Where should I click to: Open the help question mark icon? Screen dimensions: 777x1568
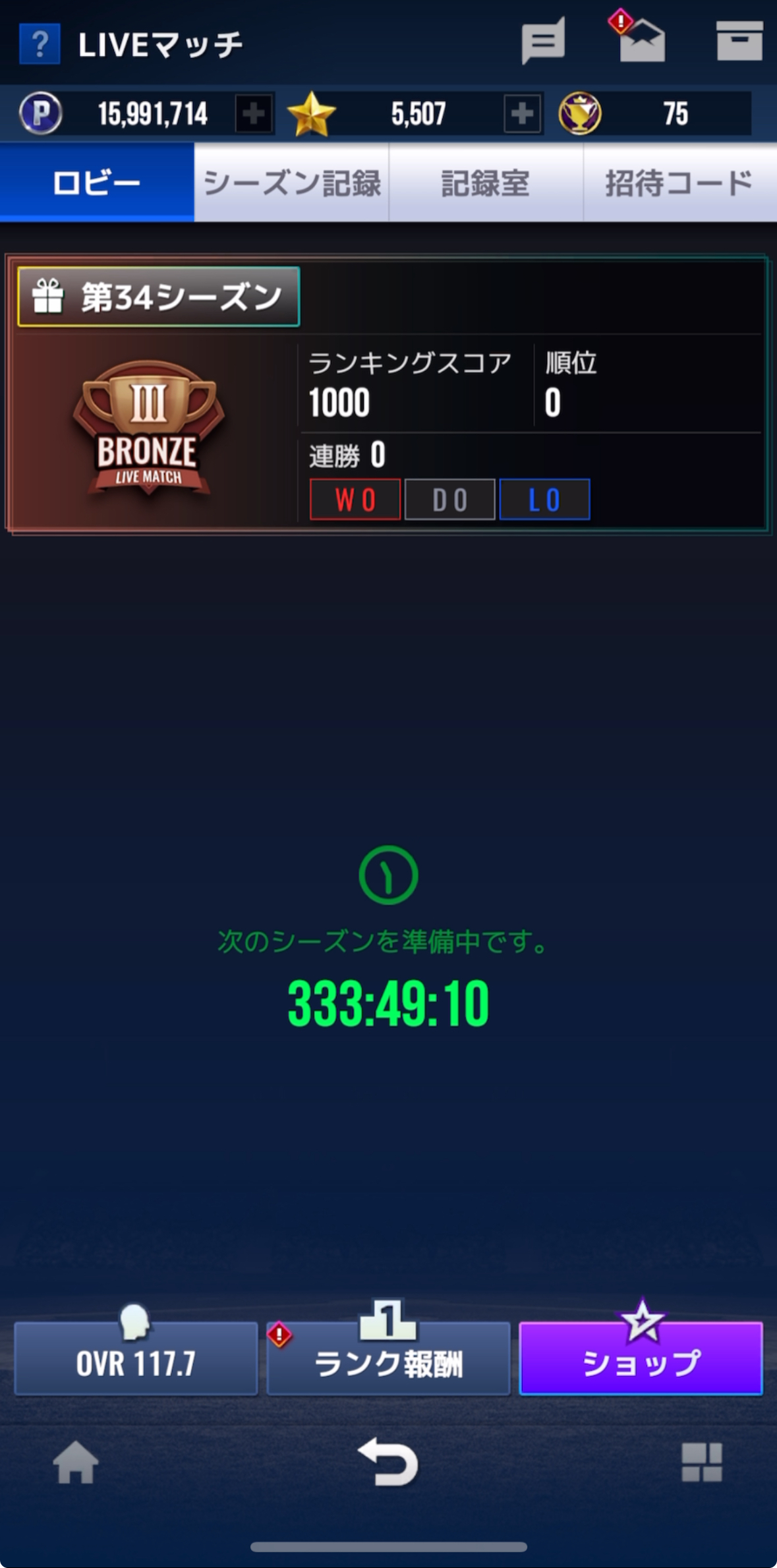click(40, 44)
